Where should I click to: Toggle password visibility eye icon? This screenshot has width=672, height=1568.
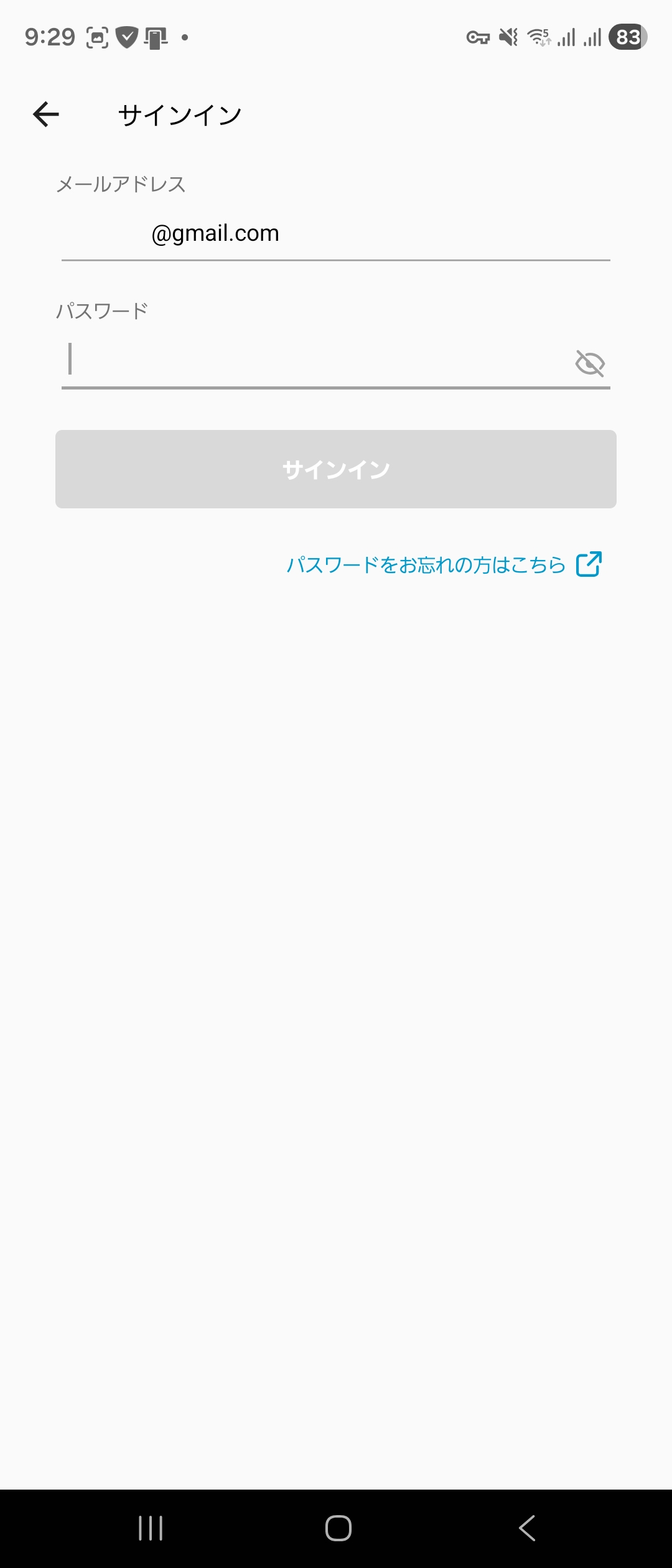(x=590, y=363)
